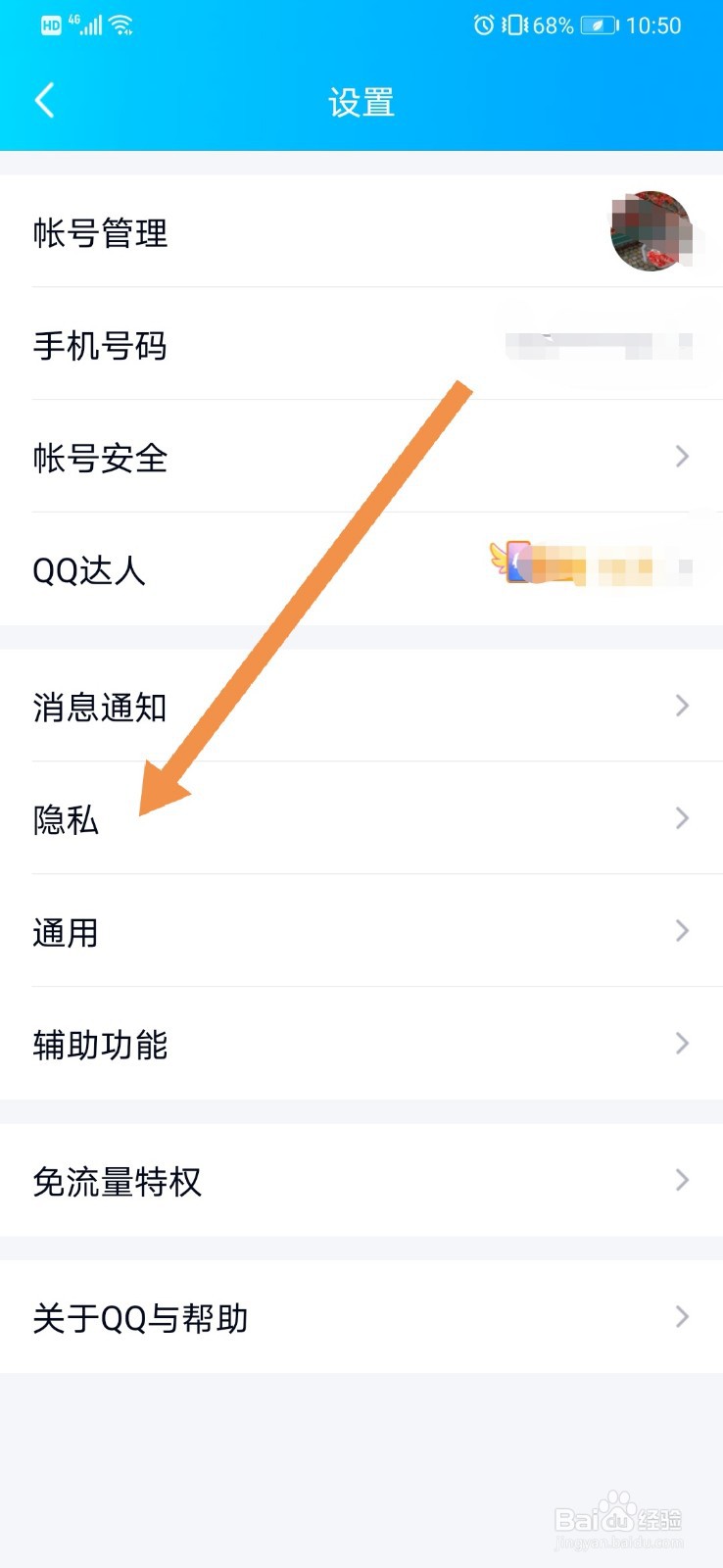The image size is (723, 1568).
Task: Expand 辅助功能 using the arrow
Action: pyautogui.click(x=682, y=1044)
